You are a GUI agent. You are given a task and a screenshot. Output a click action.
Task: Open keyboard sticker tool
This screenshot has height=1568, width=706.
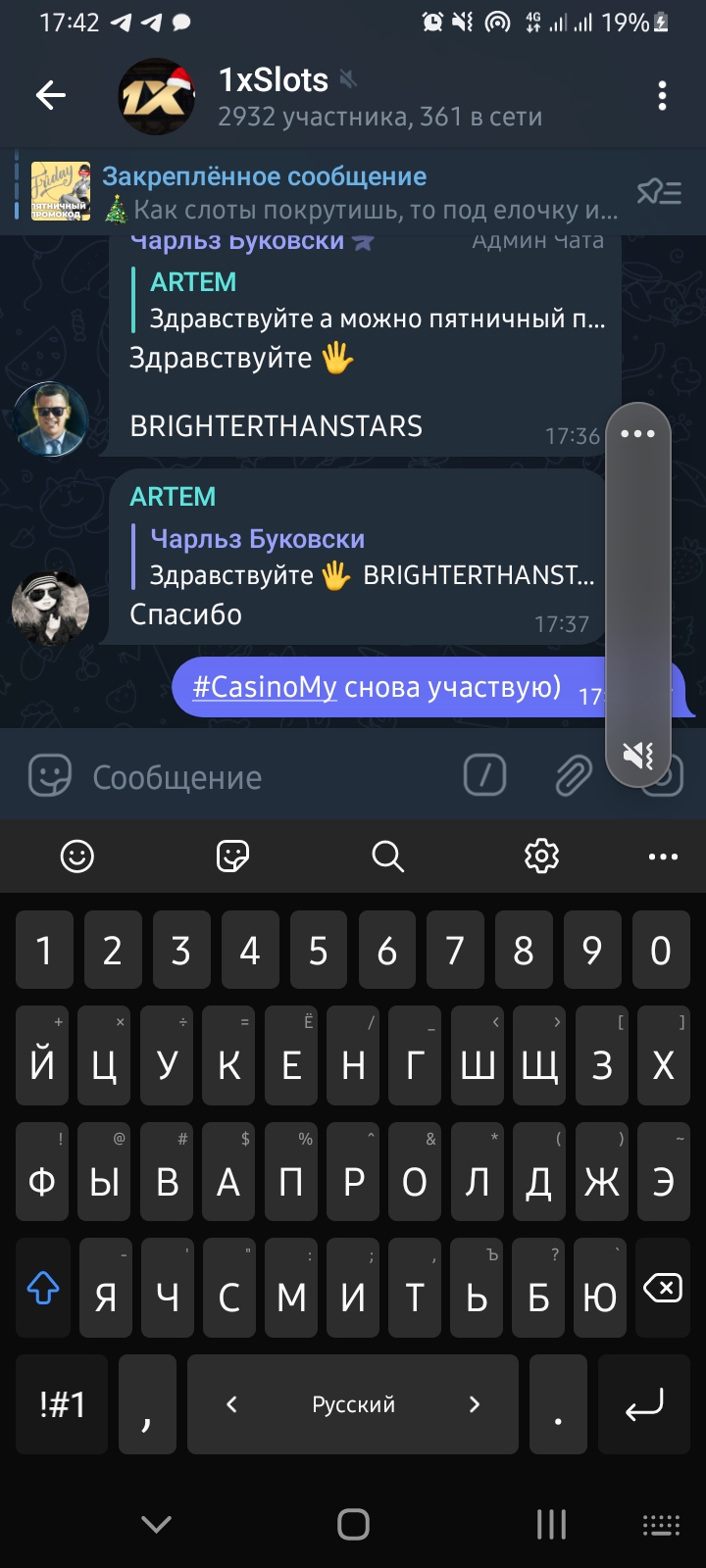232,856
